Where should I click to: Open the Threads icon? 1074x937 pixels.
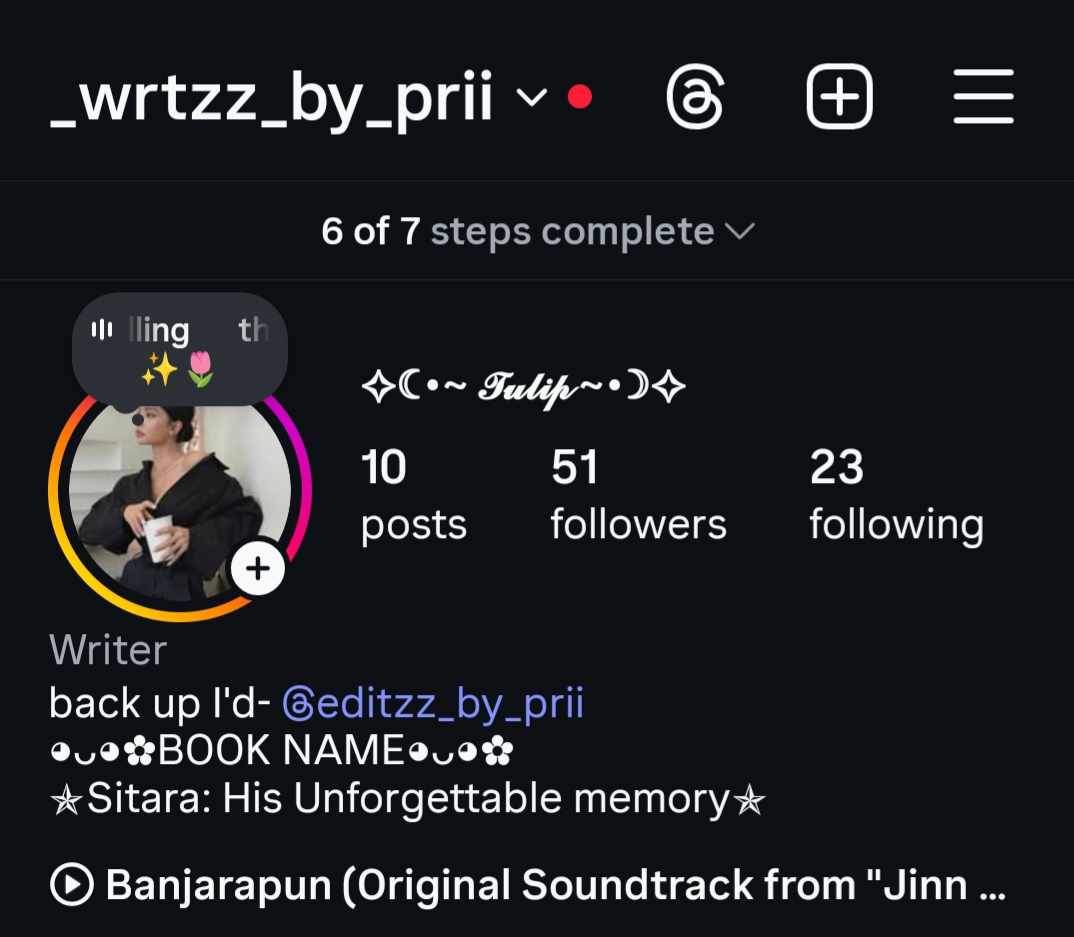pyautogui.click(x=694, y=98)
